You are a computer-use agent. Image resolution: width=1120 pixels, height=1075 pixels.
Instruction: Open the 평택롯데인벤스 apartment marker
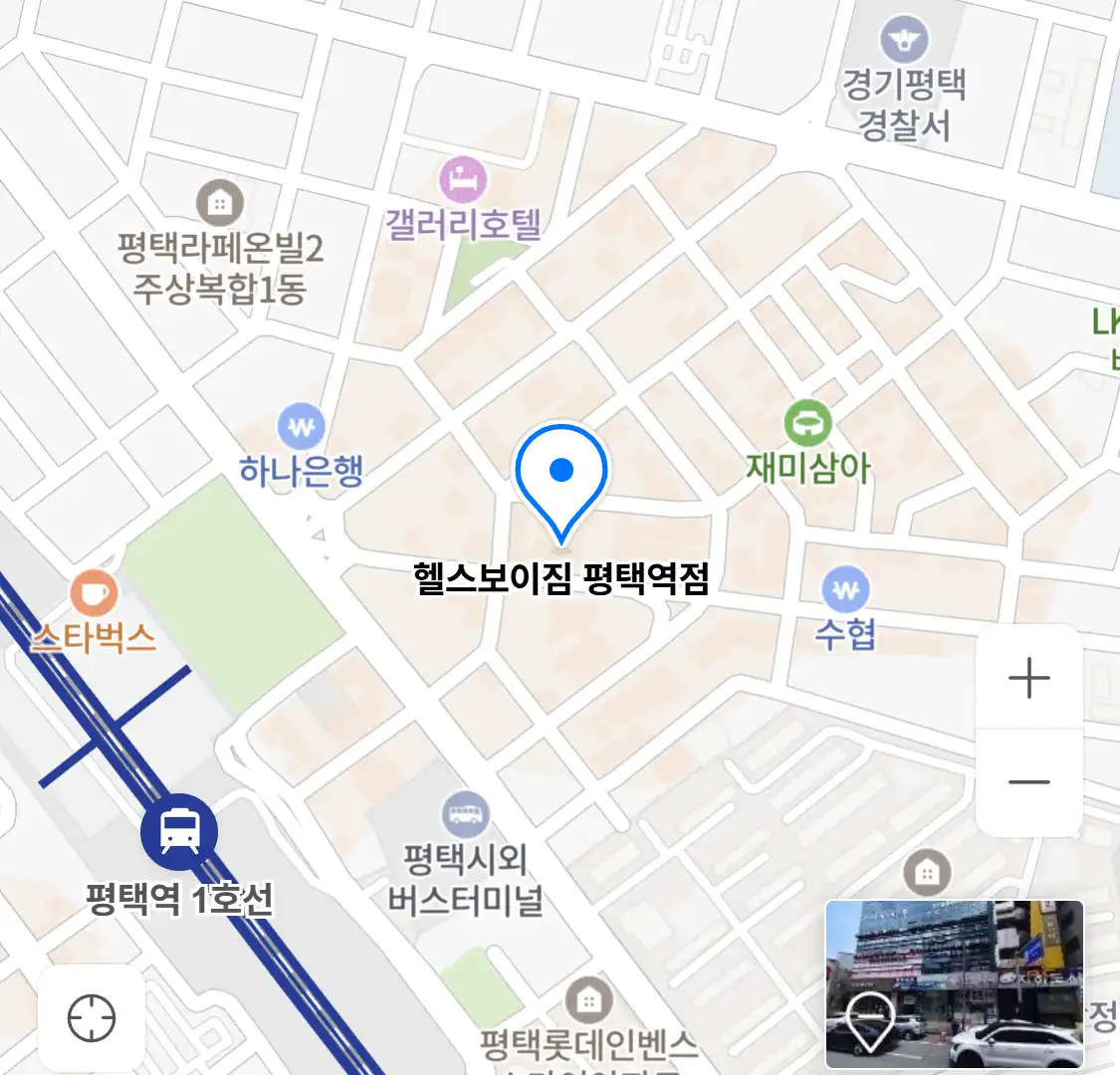tap(588, 998)
